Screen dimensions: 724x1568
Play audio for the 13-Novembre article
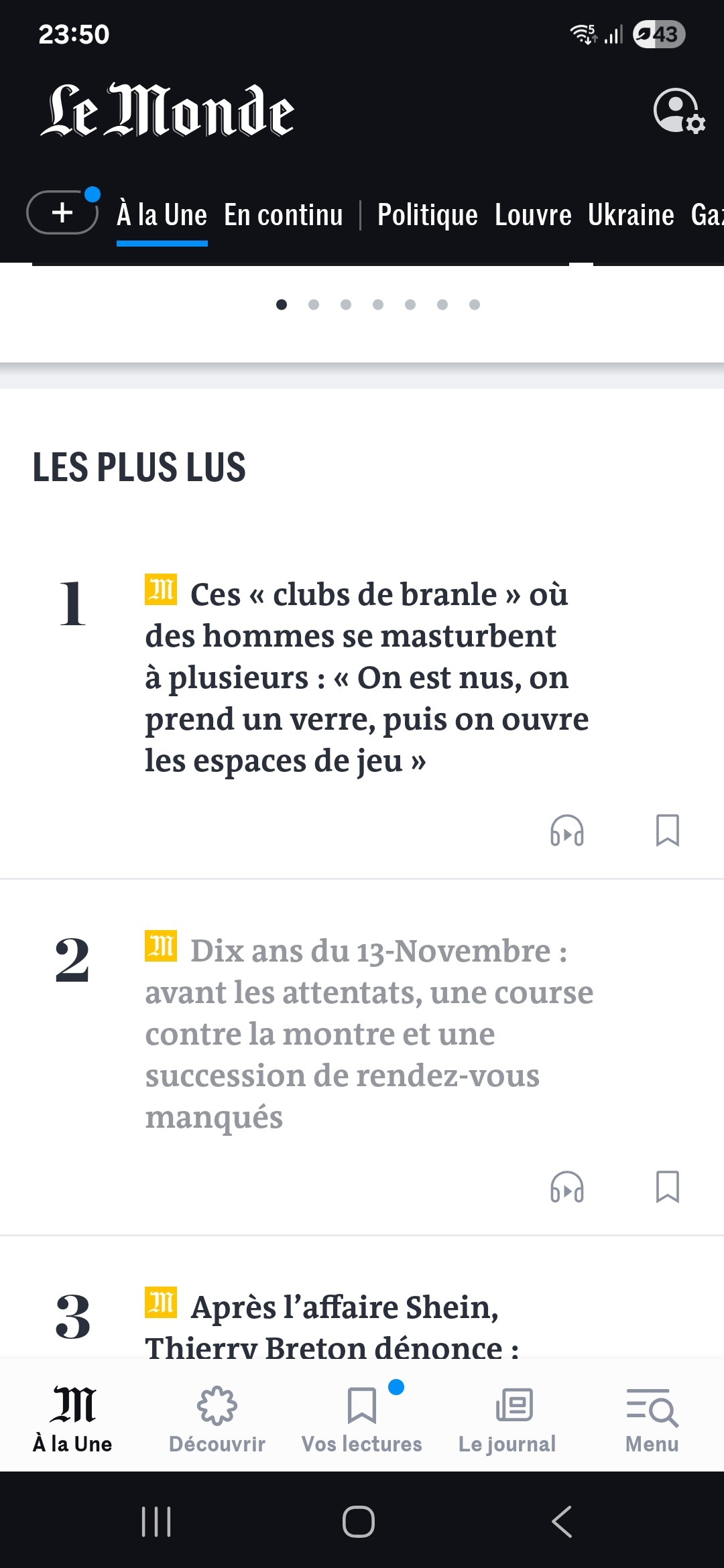pos(567,1187)
